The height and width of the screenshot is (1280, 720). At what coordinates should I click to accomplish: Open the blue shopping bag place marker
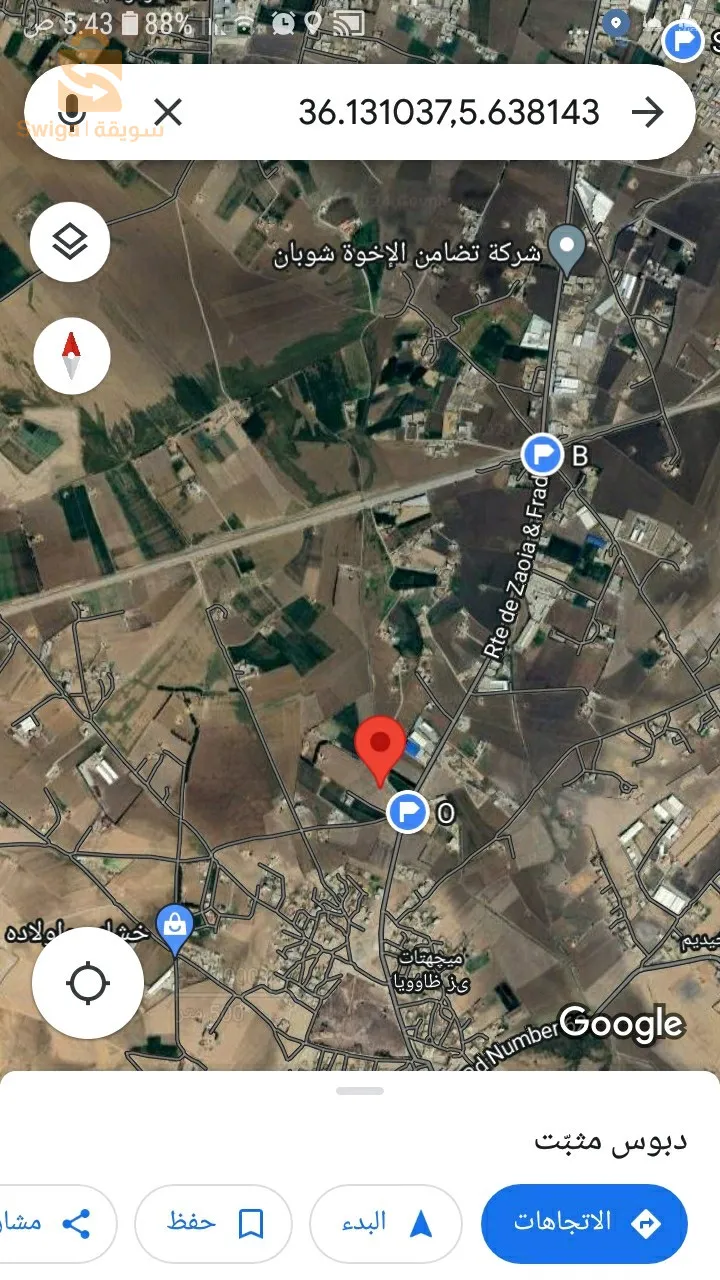click(175, 926)
